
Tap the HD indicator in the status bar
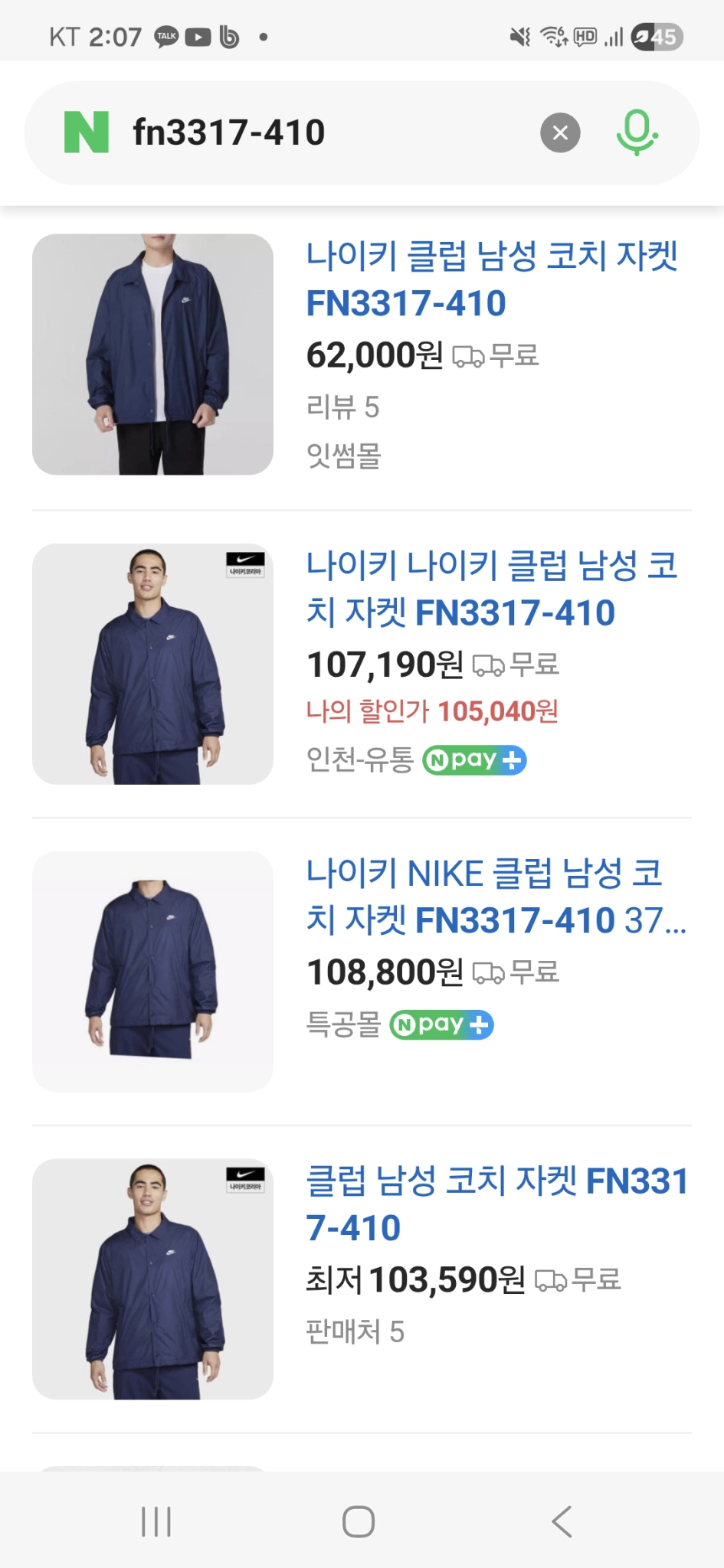point(585,35)
